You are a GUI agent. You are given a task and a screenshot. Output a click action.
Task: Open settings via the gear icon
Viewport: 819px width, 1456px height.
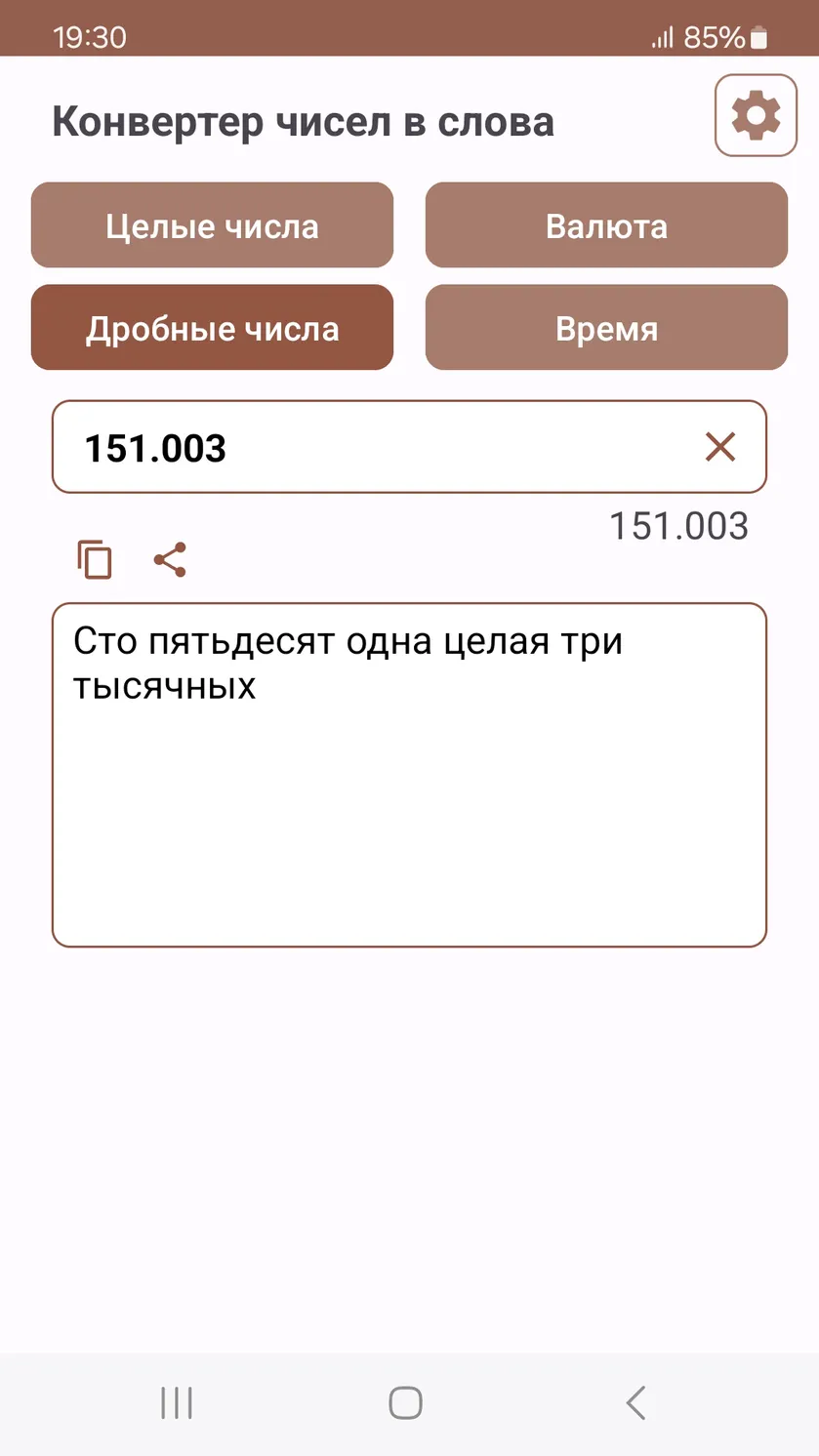click(756, 116)
